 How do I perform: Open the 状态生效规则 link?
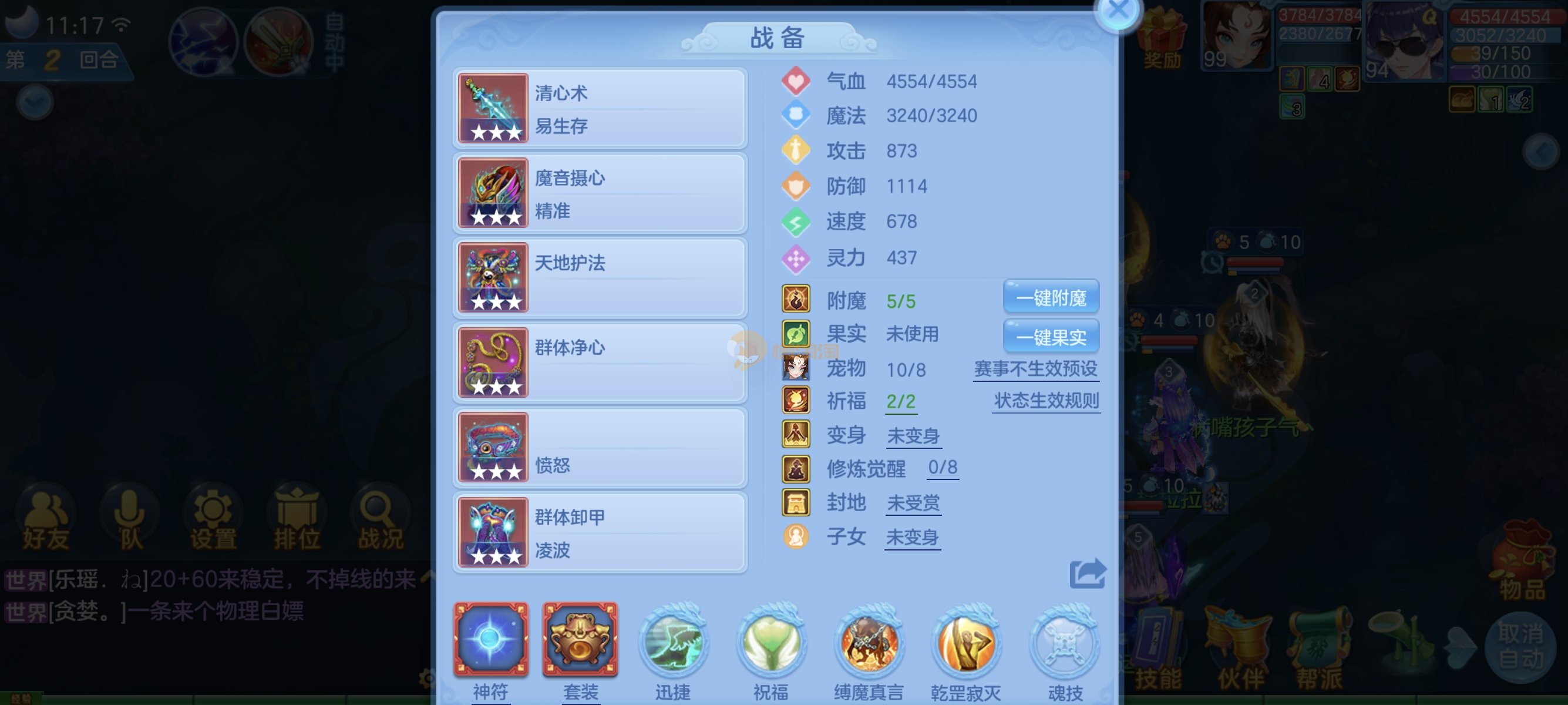[1046, 401]
